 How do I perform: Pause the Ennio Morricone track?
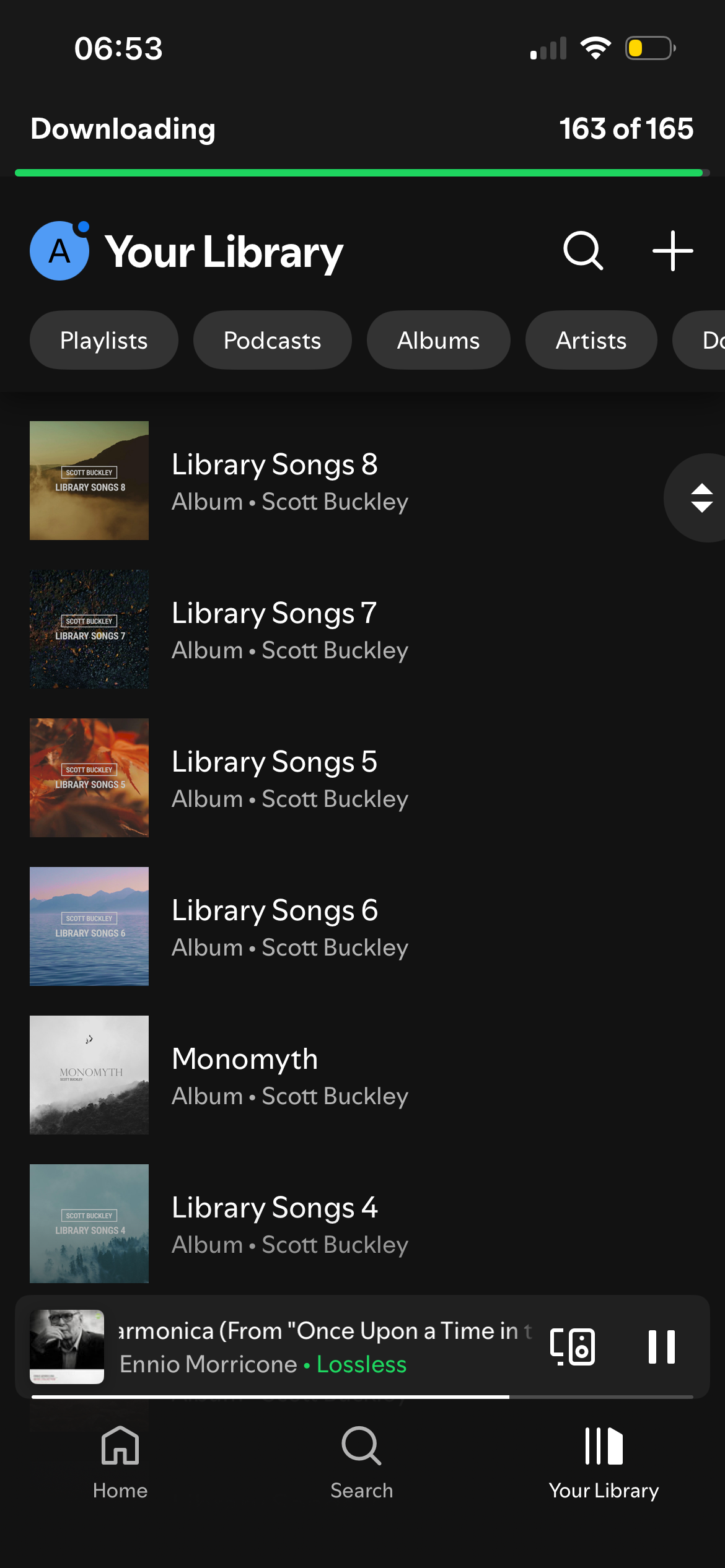[661, 1346]
